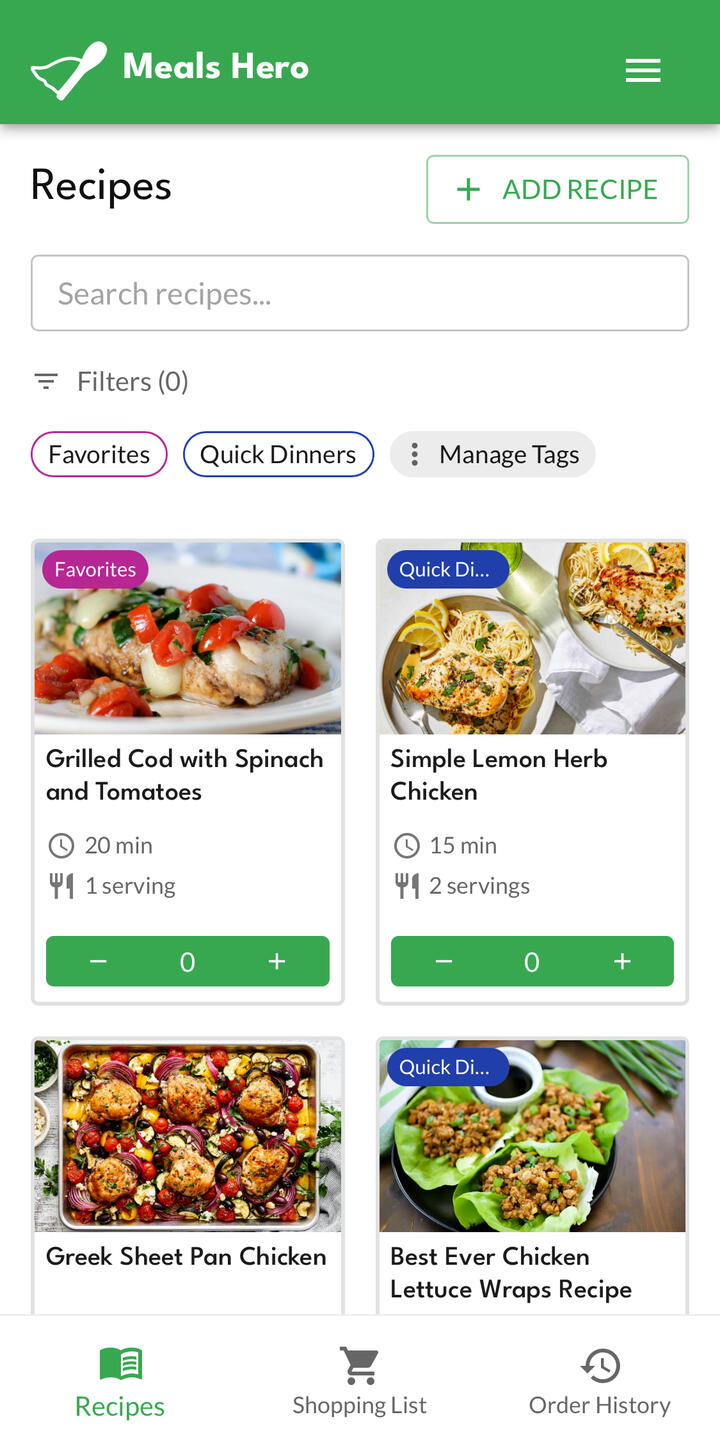Select the Recipes tab

[120, 1381]
